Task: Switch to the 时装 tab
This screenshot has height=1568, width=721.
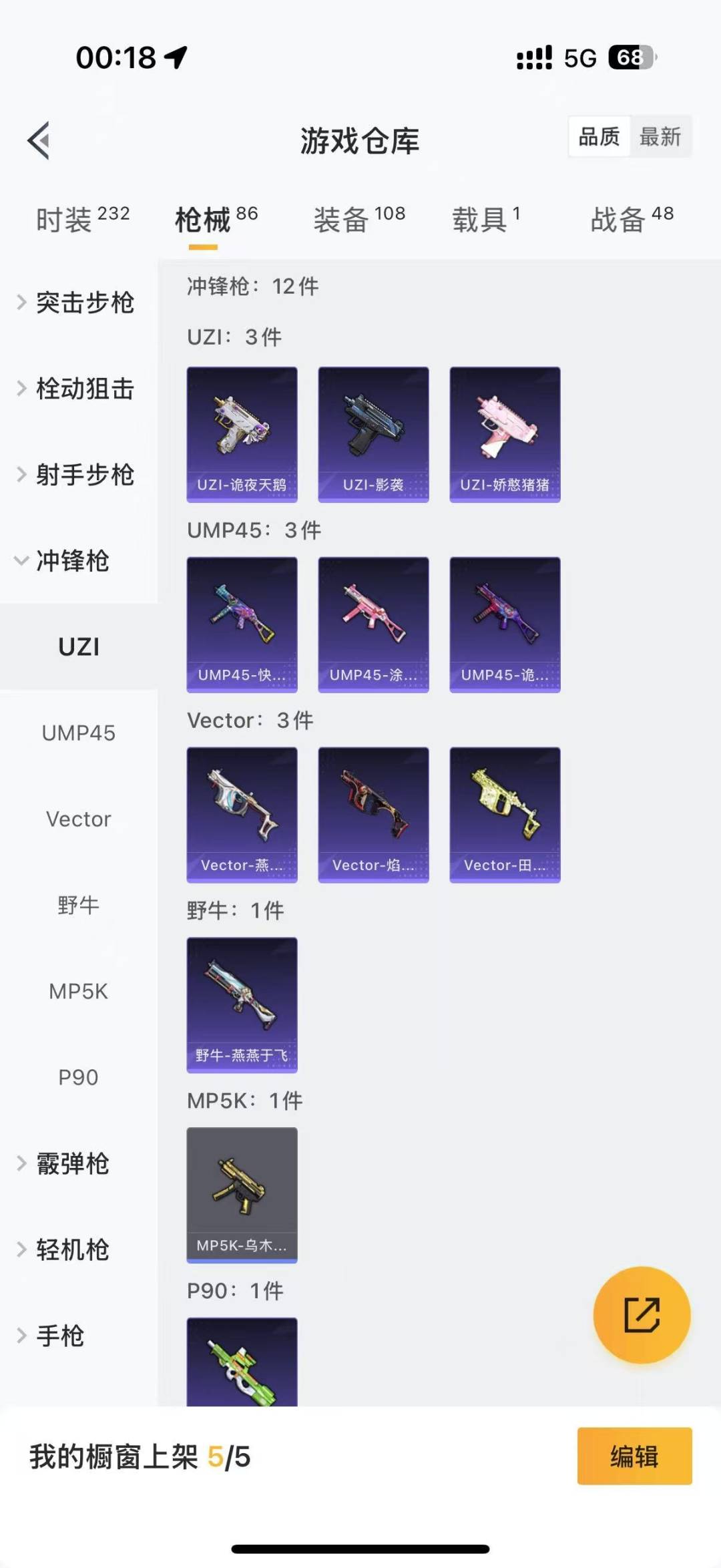Action: (x=83, y=219)
